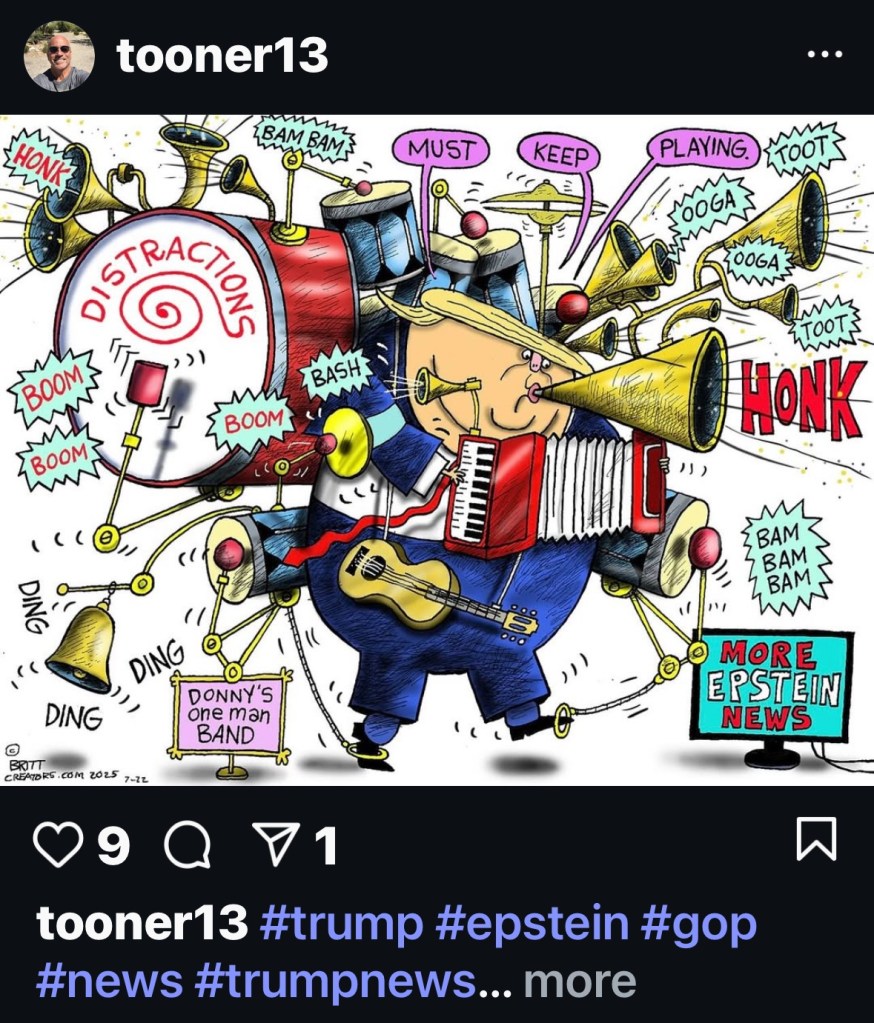Like this post with the heart icon
The height and width of the screenshot is (1023, 874).
(x=58, y=847)
